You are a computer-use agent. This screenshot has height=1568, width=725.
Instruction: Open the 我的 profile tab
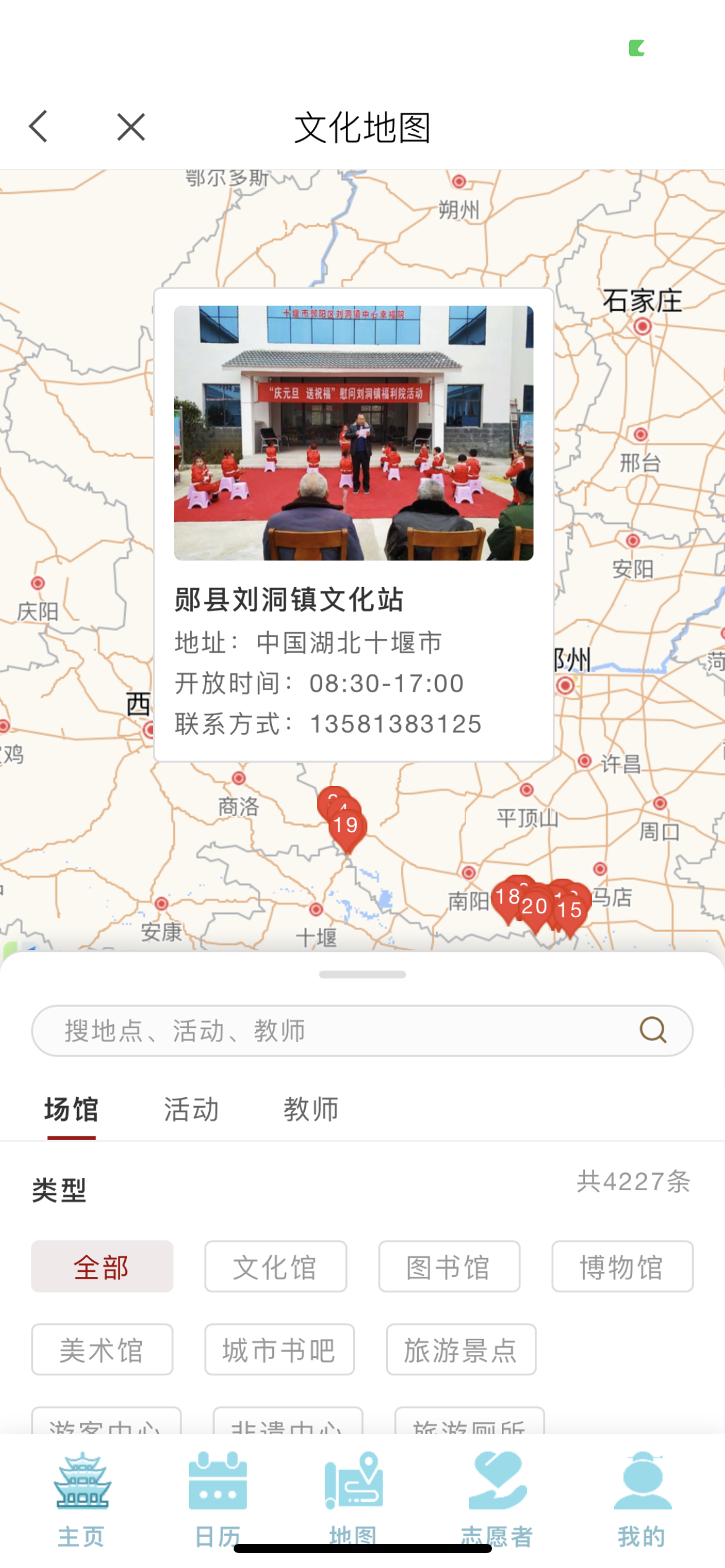(x=642, y=1499)
